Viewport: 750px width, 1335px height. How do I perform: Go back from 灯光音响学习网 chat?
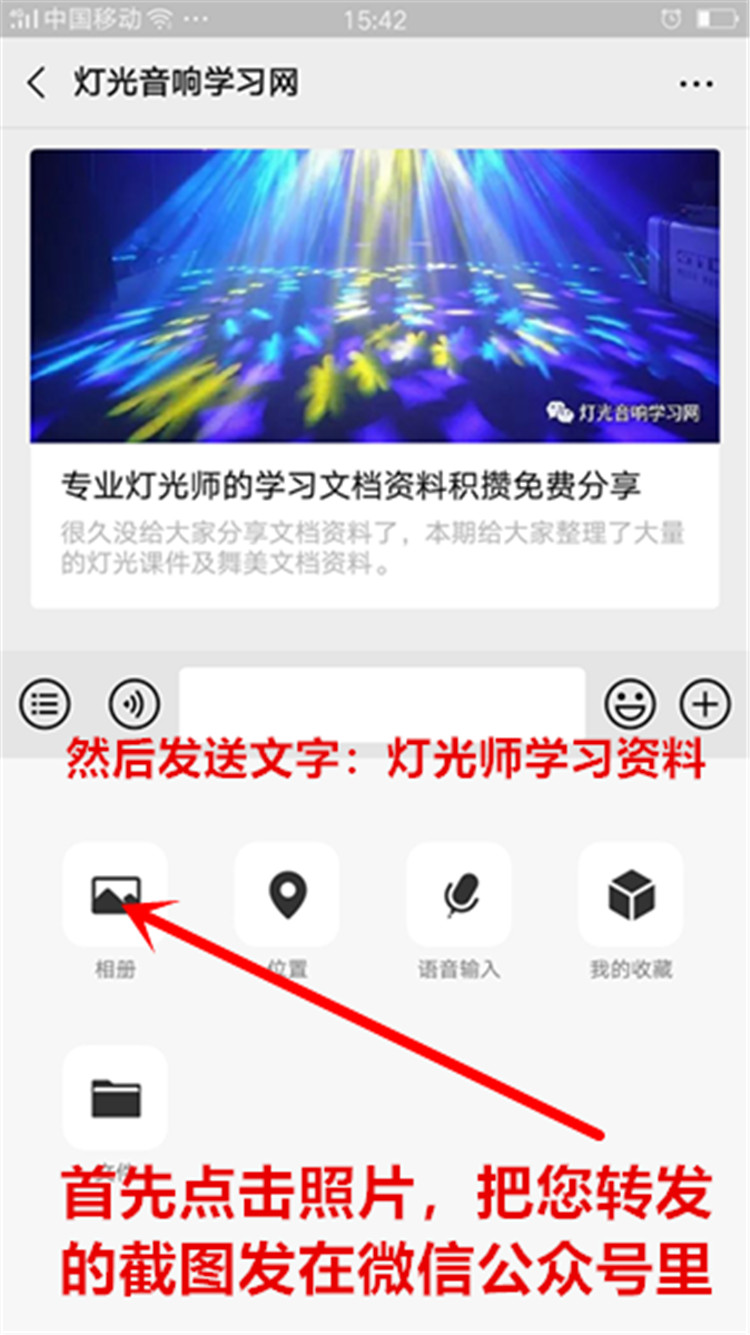pyautogui.click(x=37, y=83)
